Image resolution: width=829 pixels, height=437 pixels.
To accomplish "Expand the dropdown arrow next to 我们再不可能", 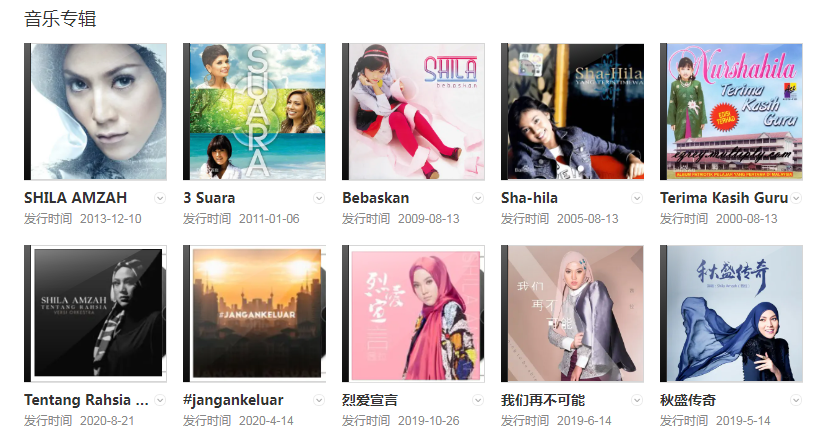I will (x=637, y=400).
